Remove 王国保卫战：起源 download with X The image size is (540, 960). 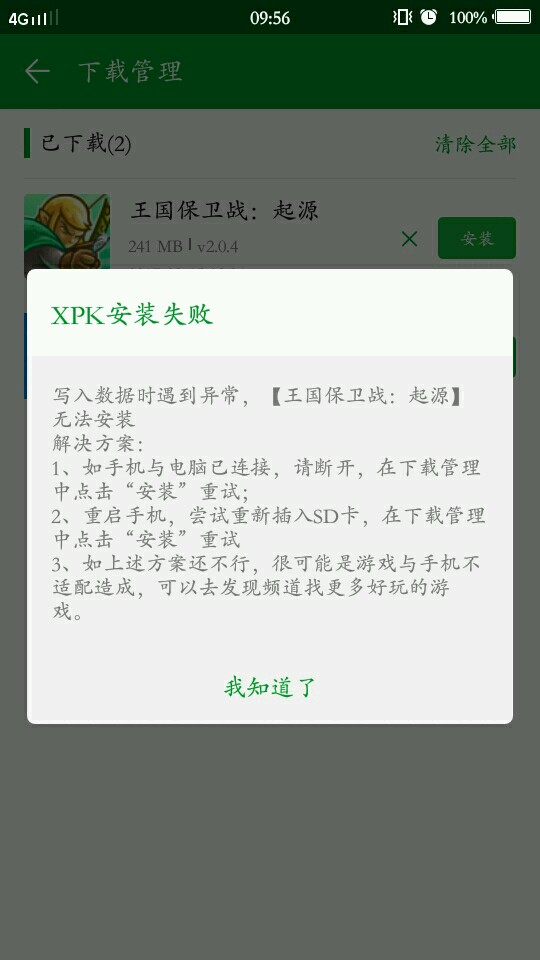point(409,239)
